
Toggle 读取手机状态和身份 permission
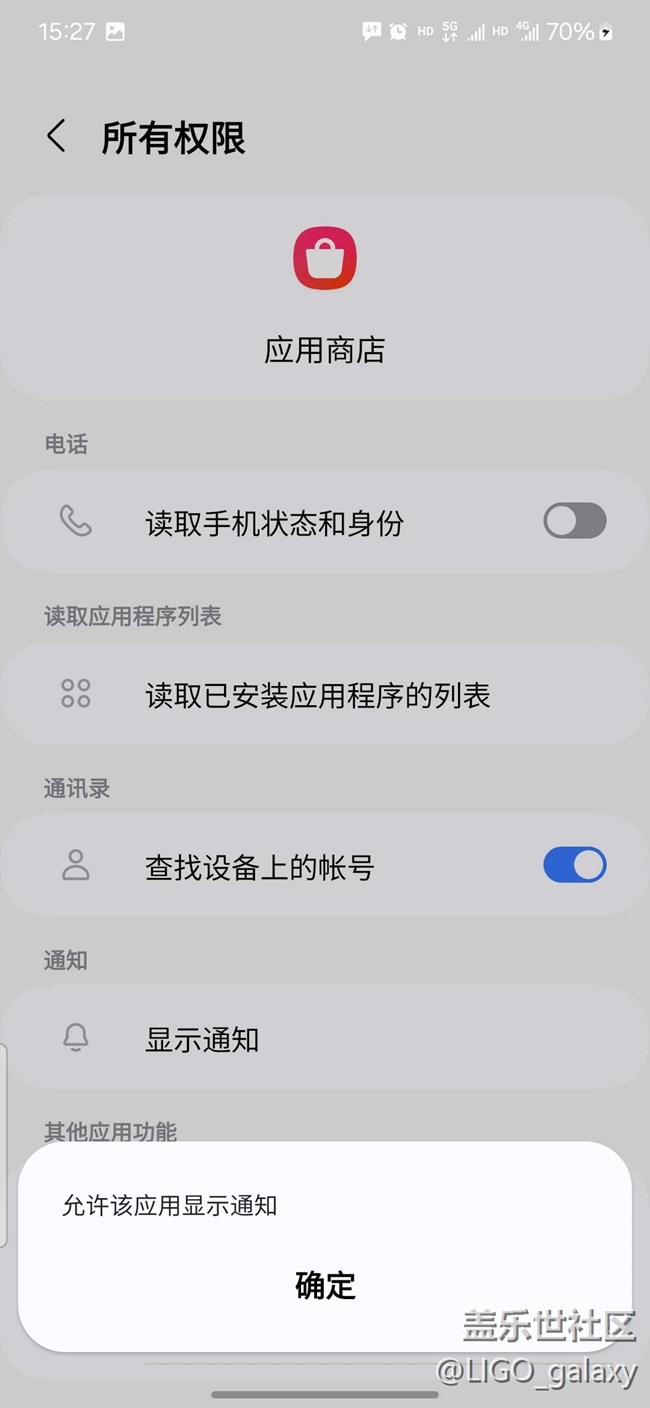coord(575,521)
